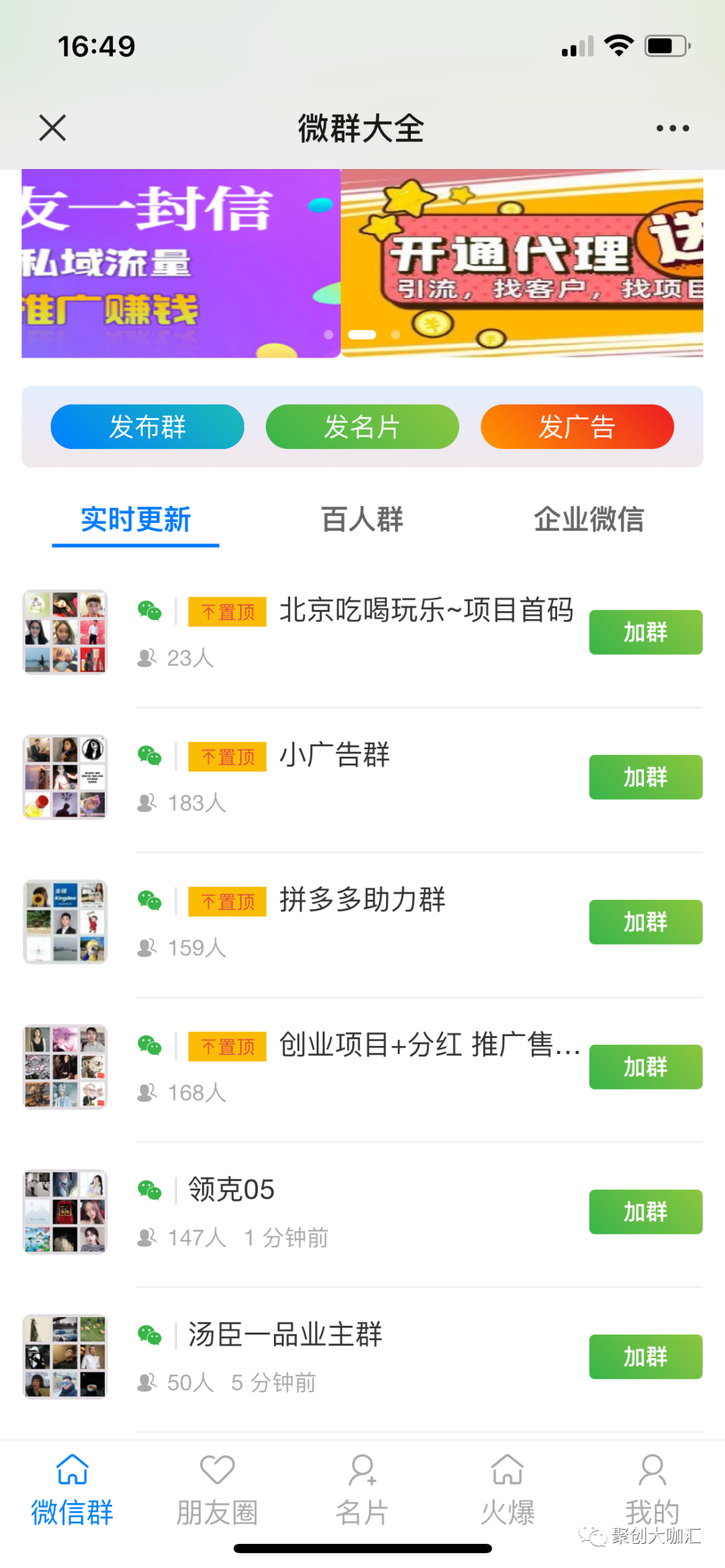Viewport: 725px width, 1568px height.
Task: Tap the 发广告 button
Action: click(577, 427)
